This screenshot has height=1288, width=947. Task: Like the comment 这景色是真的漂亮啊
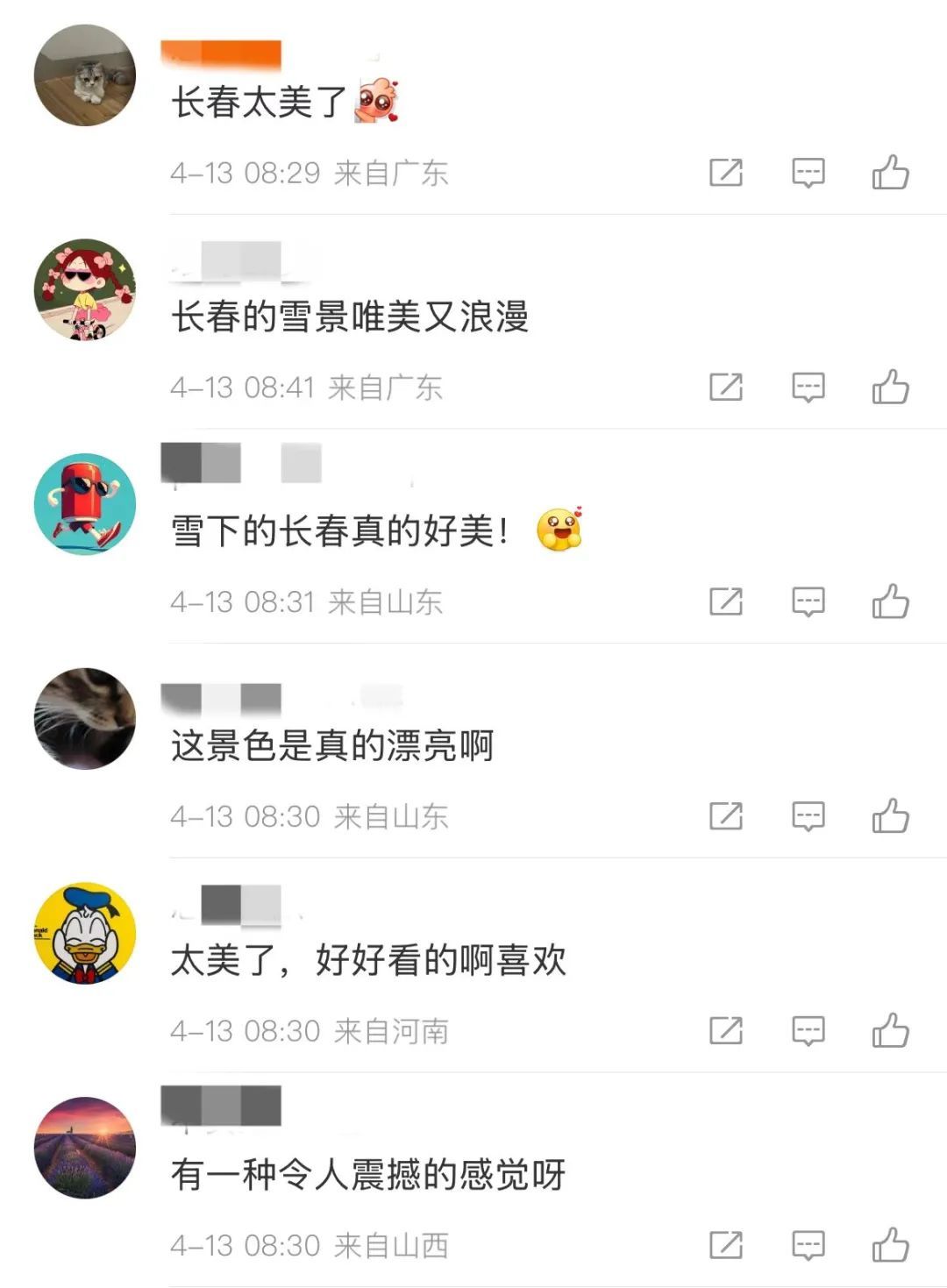pos(890,816)
